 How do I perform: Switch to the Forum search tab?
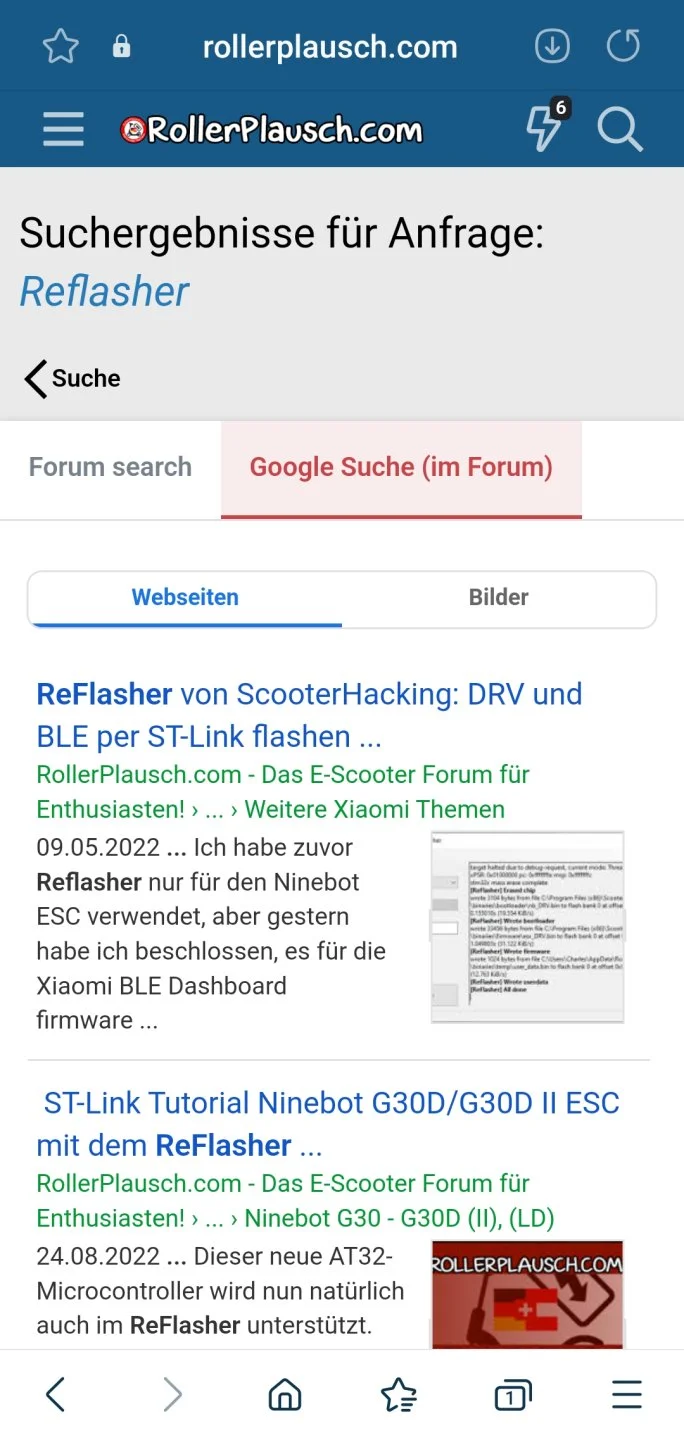pyautogui.click(x=110, y=467)
